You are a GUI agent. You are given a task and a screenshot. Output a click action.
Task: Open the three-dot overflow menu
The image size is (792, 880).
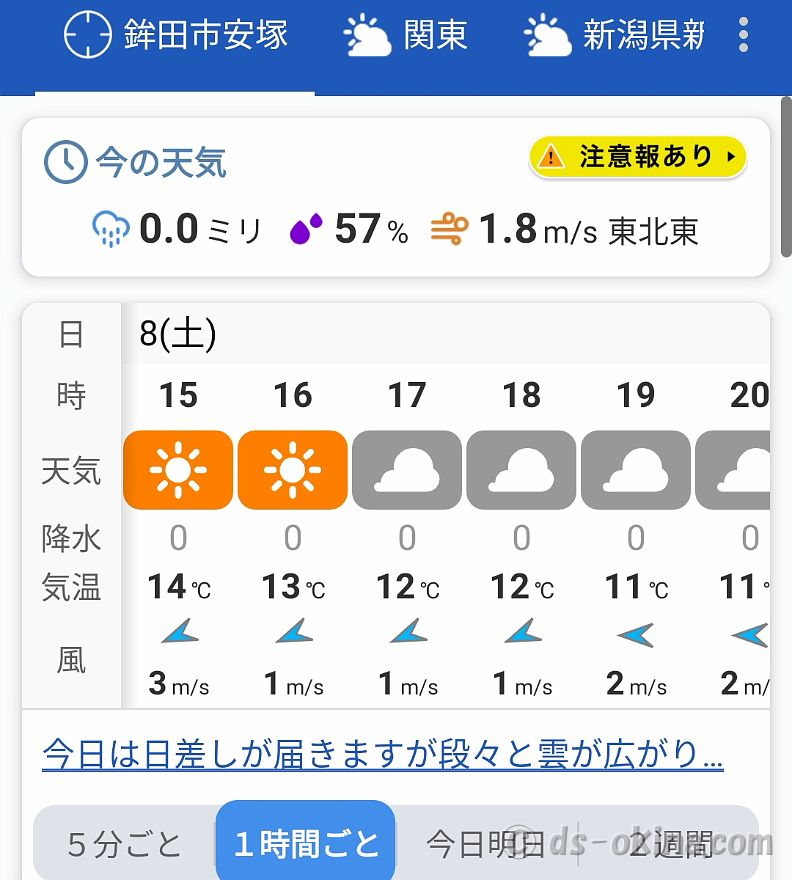point(742,35)
